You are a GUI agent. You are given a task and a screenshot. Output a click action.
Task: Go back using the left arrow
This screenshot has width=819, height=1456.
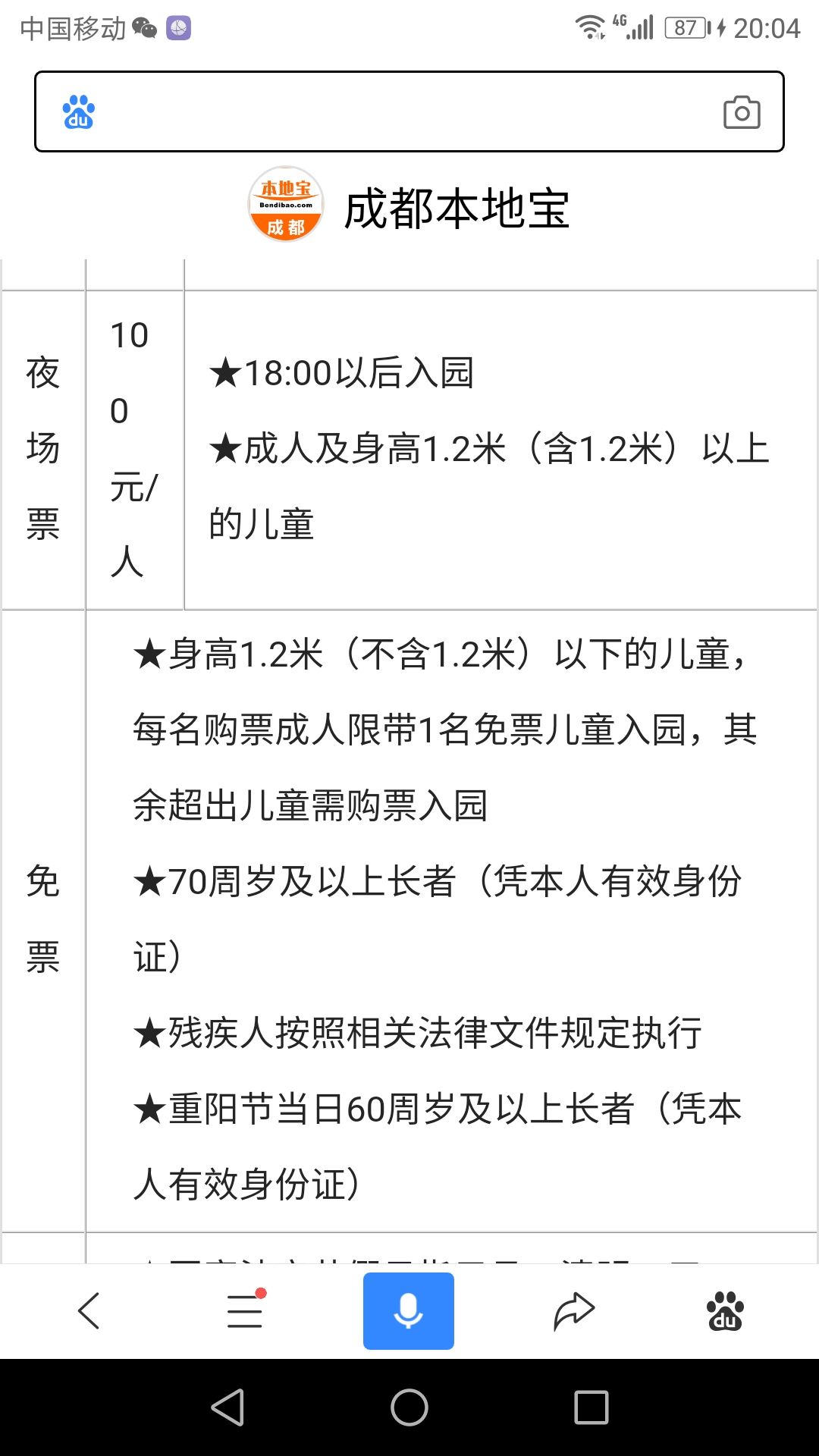tap(89, 1310)
